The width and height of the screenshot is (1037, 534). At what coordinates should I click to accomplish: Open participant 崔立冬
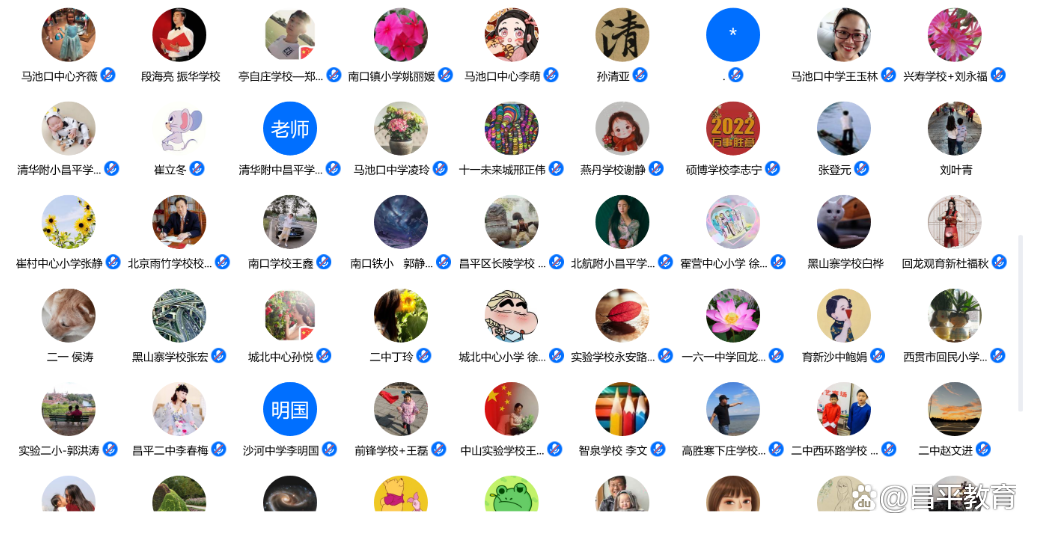pos(179,129)
